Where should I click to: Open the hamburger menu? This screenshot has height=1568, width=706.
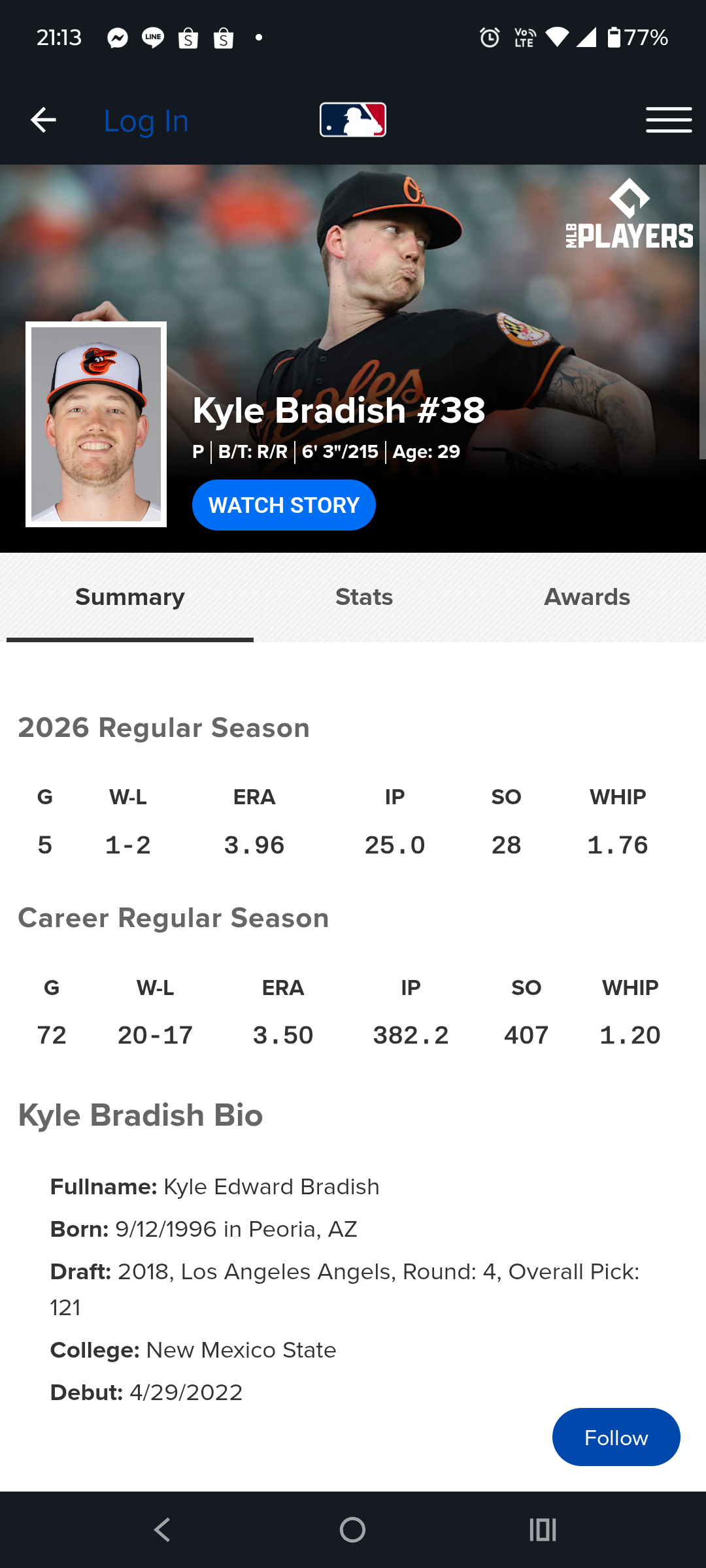(x=668, y=120)
